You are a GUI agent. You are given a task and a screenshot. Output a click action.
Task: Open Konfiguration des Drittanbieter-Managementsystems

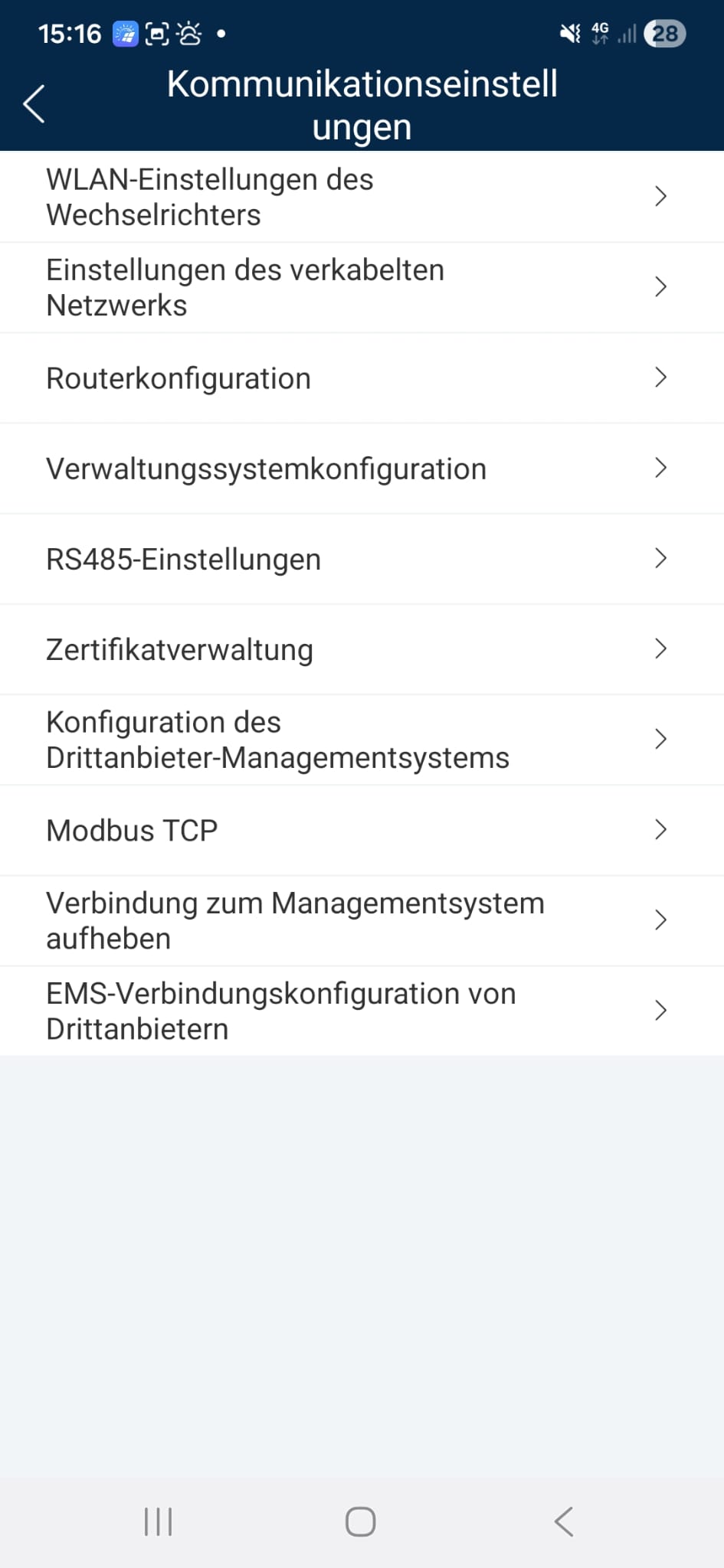[362, 740]
